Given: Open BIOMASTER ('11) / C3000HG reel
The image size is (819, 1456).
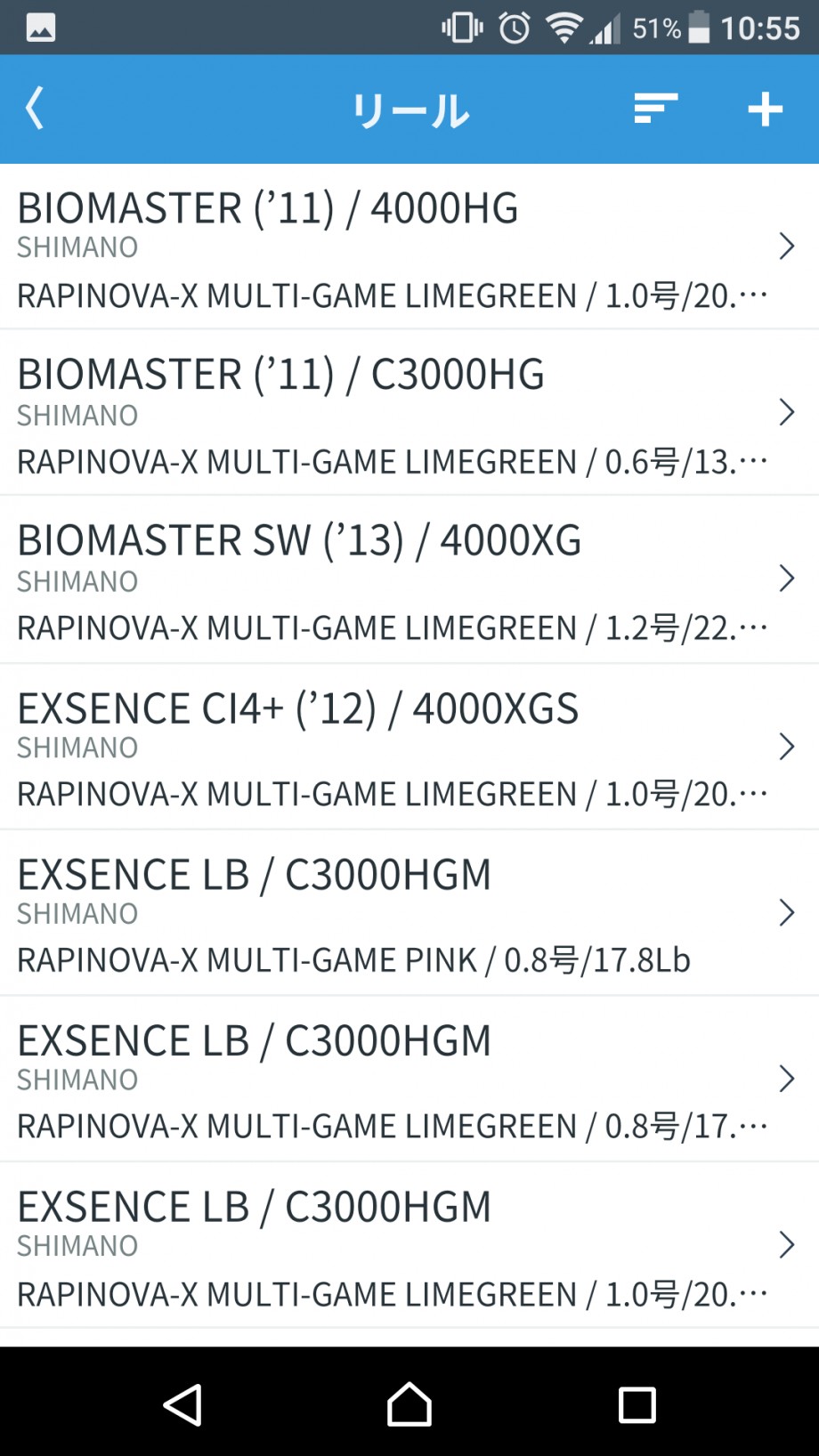Looking at the screenshot, I should (409, 413).
